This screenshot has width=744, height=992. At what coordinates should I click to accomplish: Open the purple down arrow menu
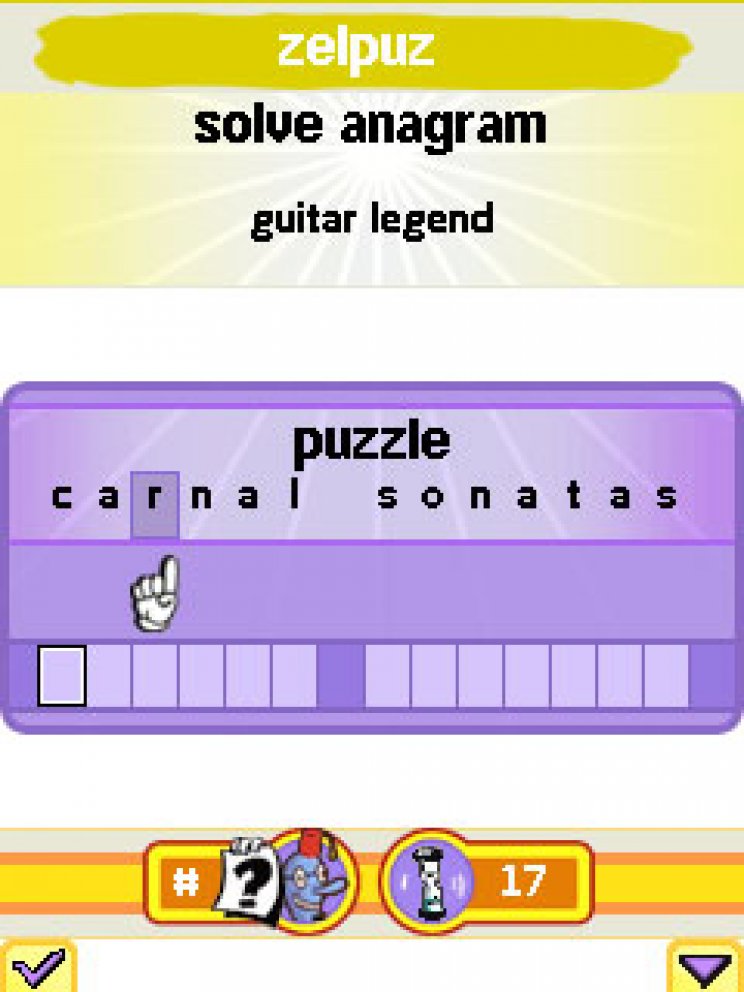706,968
